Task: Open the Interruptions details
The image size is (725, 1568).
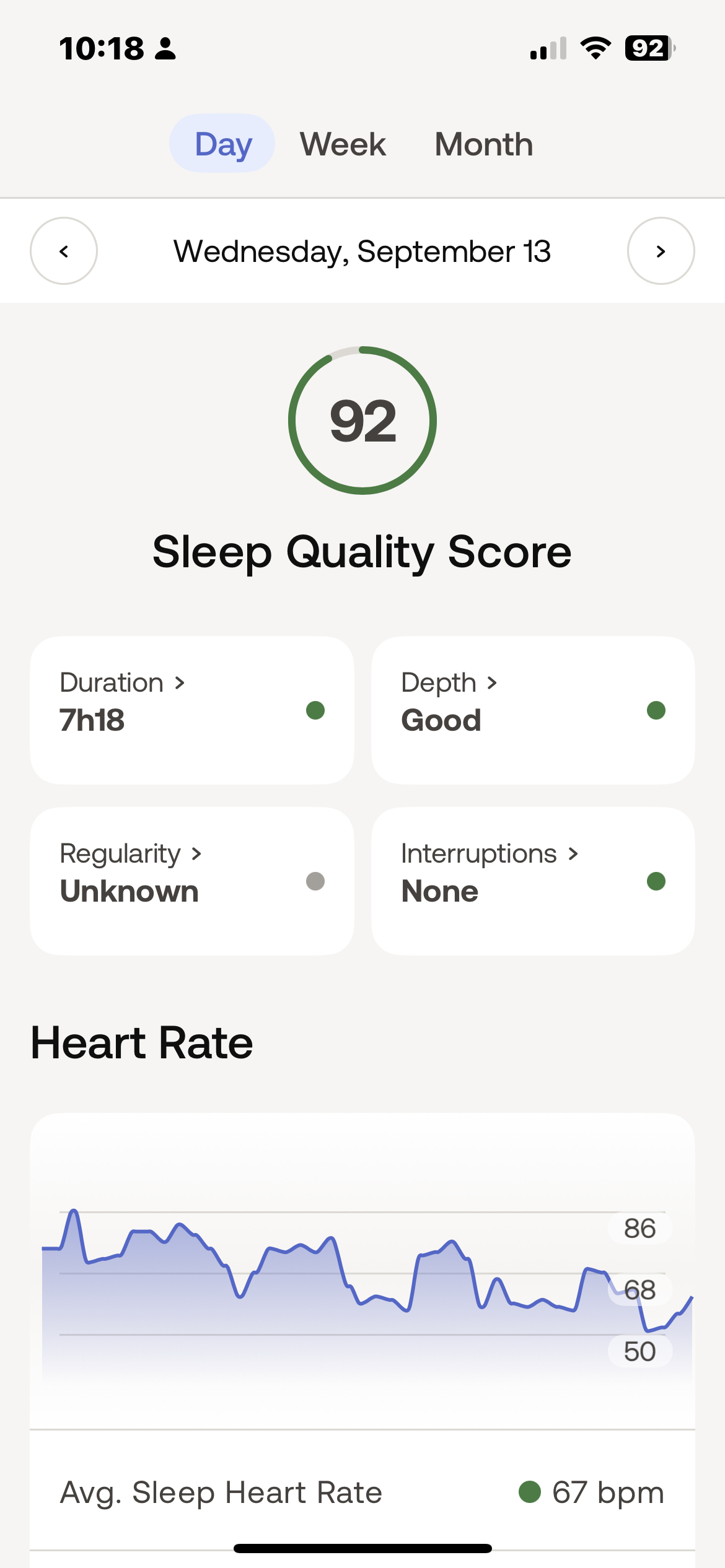Action: click(x=490, y=853)
